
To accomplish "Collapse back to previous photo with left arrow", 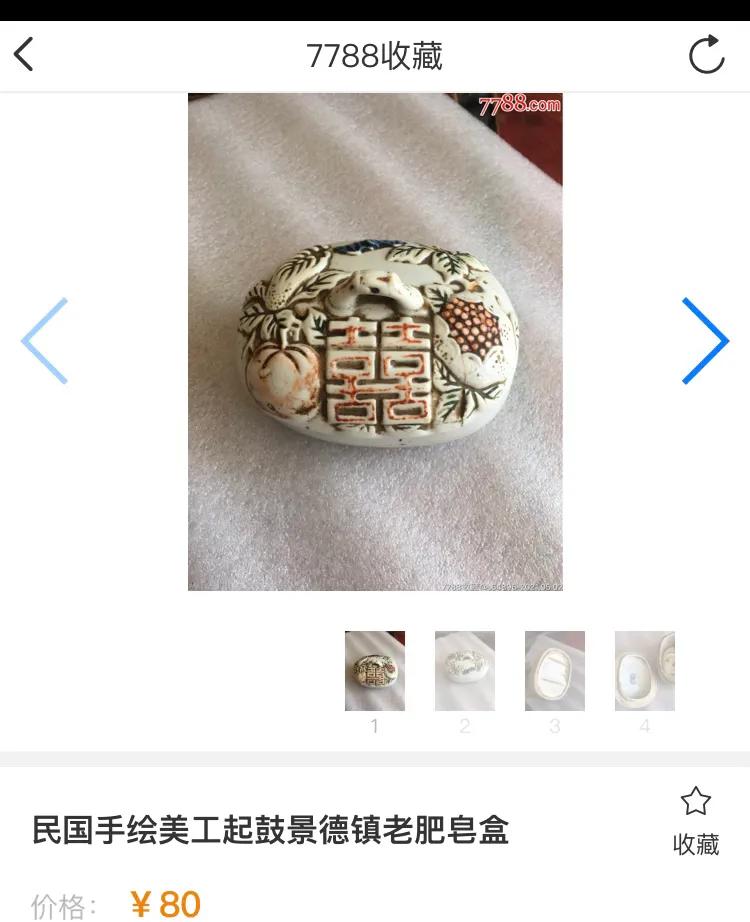I will pyautogui.click(x=42, y=341).
